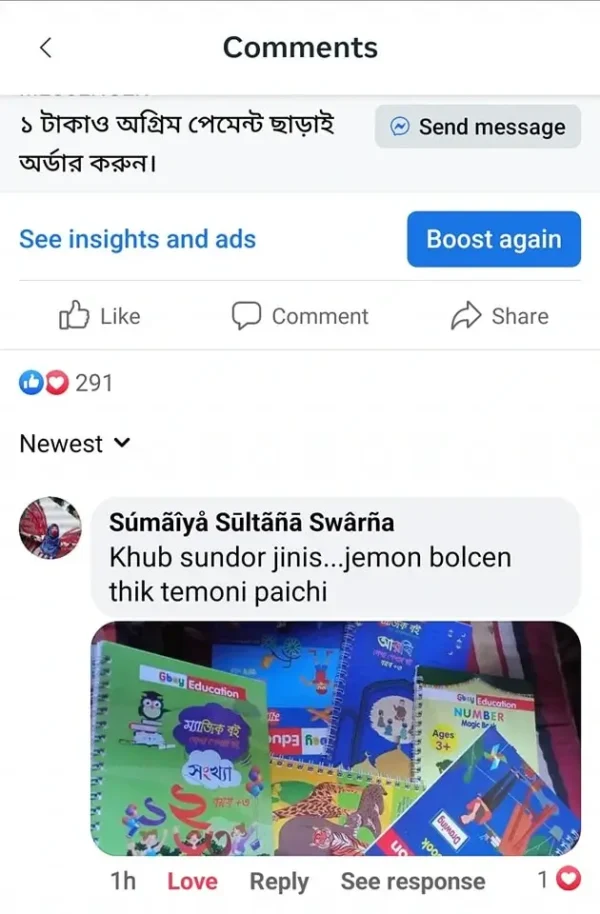View reactions on Súmãîyå's comment
600x914 pixels.
click(559, 880)
